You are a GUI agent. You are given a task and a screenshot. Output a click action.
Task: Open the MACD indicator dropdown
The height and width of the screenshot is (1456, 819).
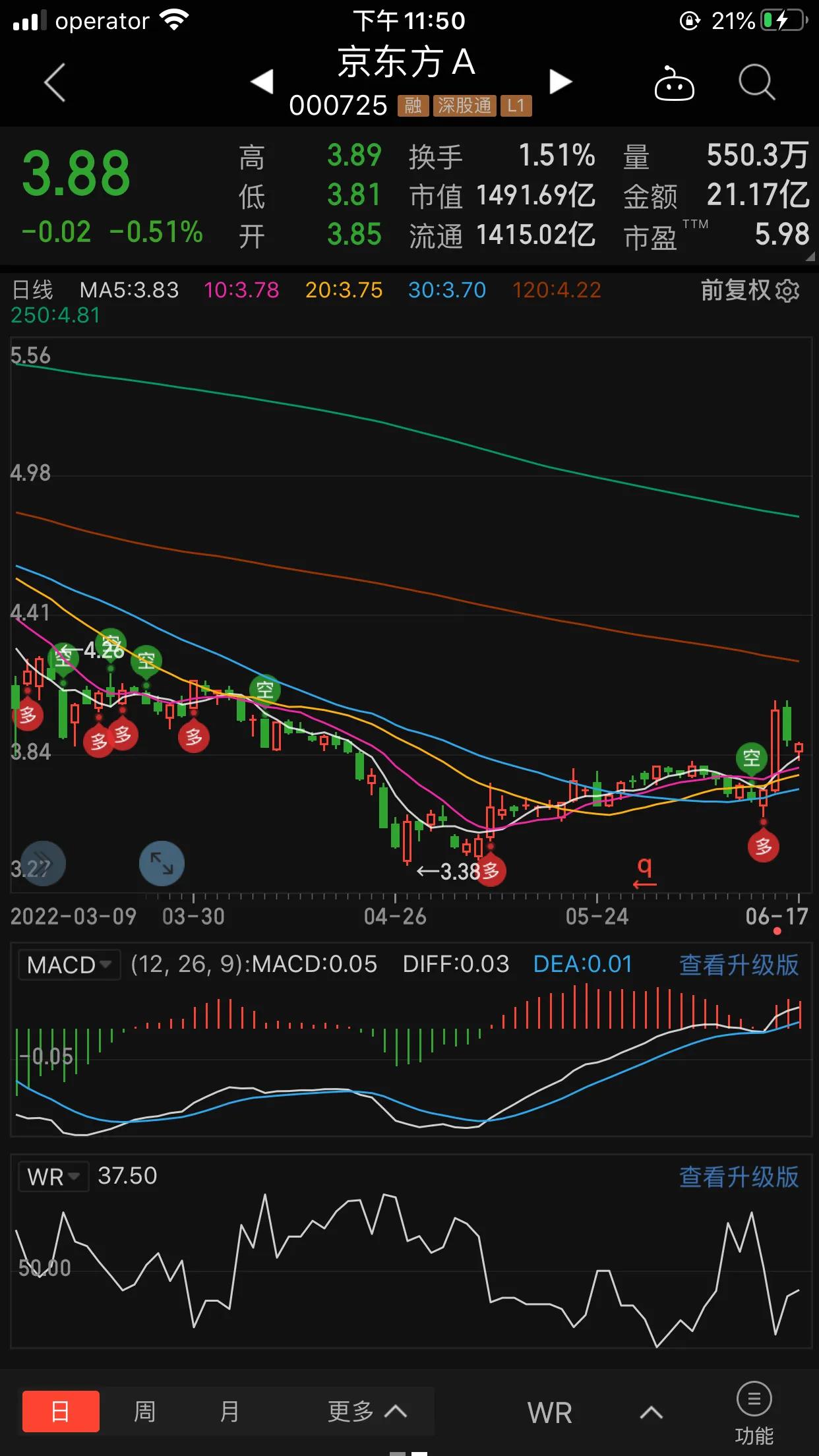click(x=69, y=964)
